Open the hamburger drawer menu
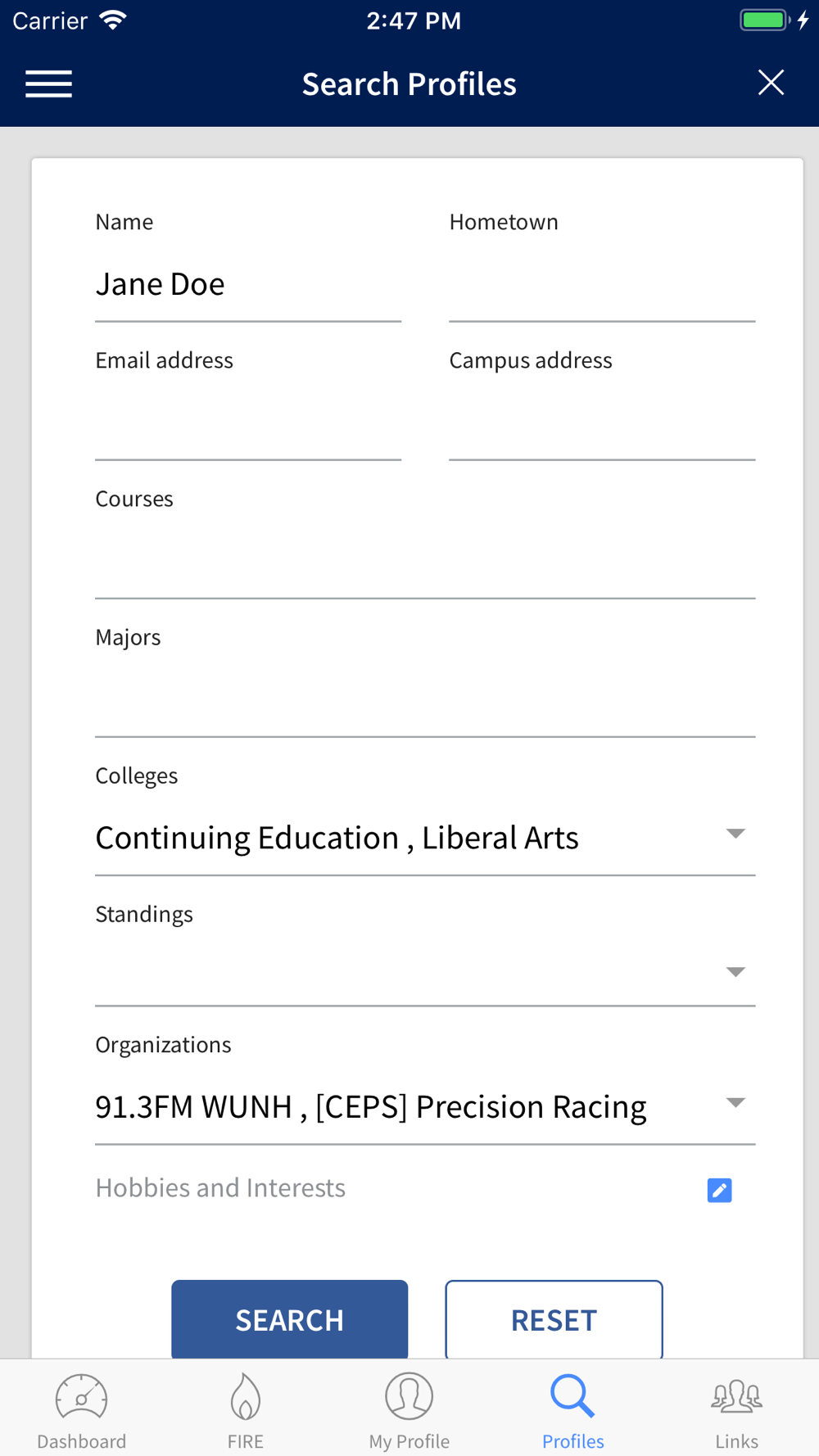The image size is (819, 1456). (48, 84)
